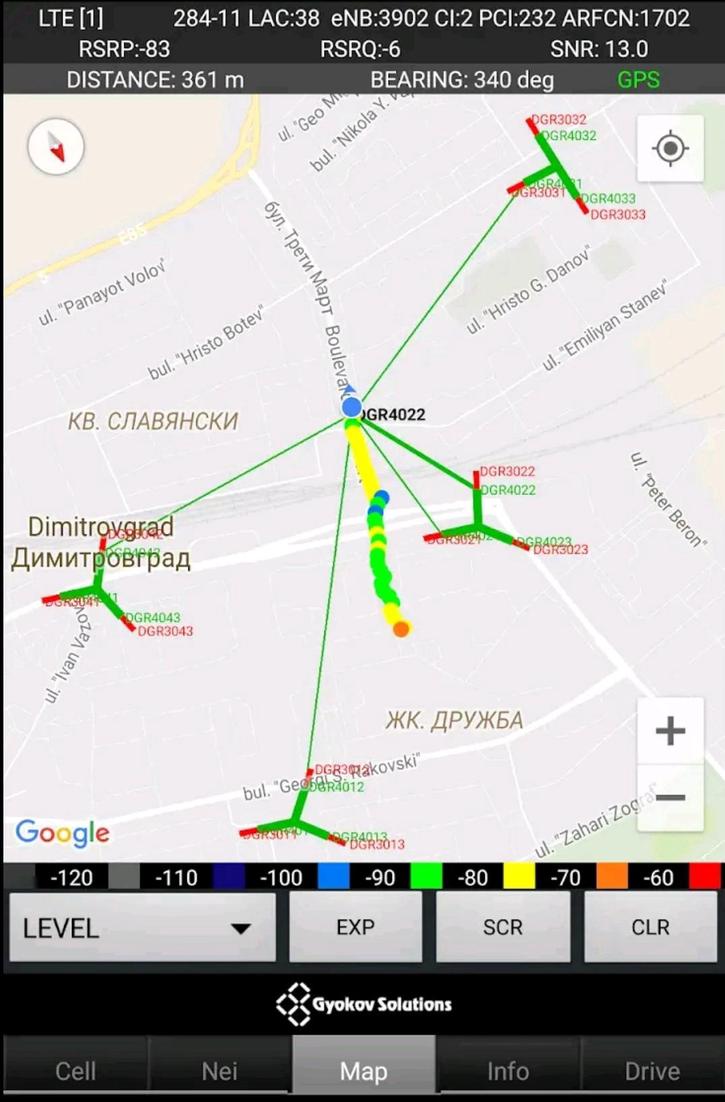This screenshot has width=725, height=1102.
Task: Click the zoom out minus icon
Action: click(670, 795)
